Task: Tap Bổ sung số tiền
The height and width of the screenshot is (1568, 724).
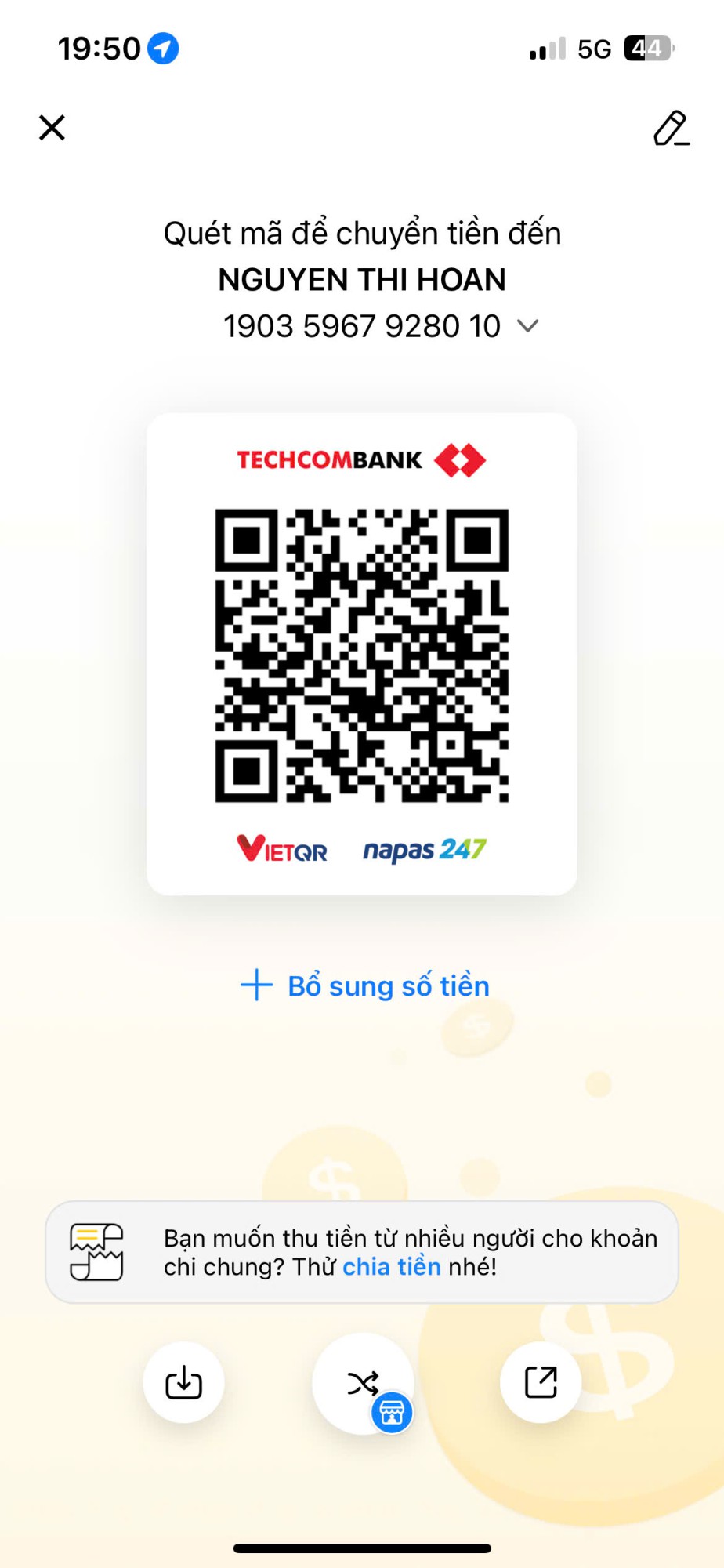Action: (x=365, y=985)
